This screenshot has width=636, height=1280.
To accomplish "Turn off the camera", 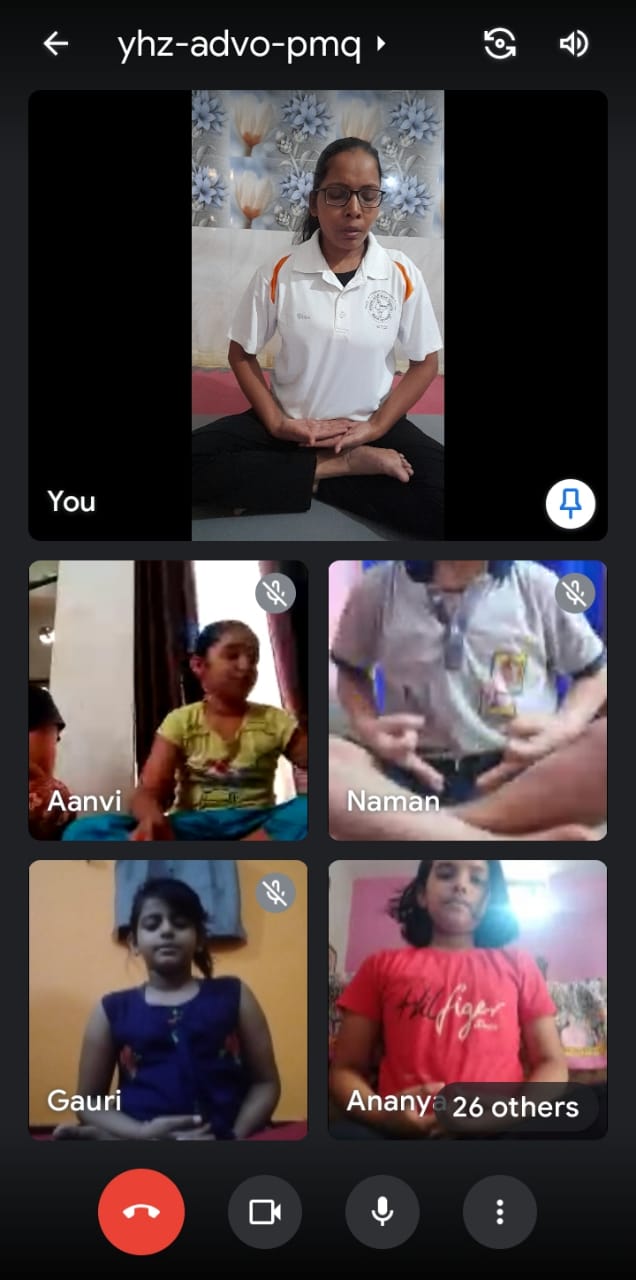I will click(x=264, y=1212).
